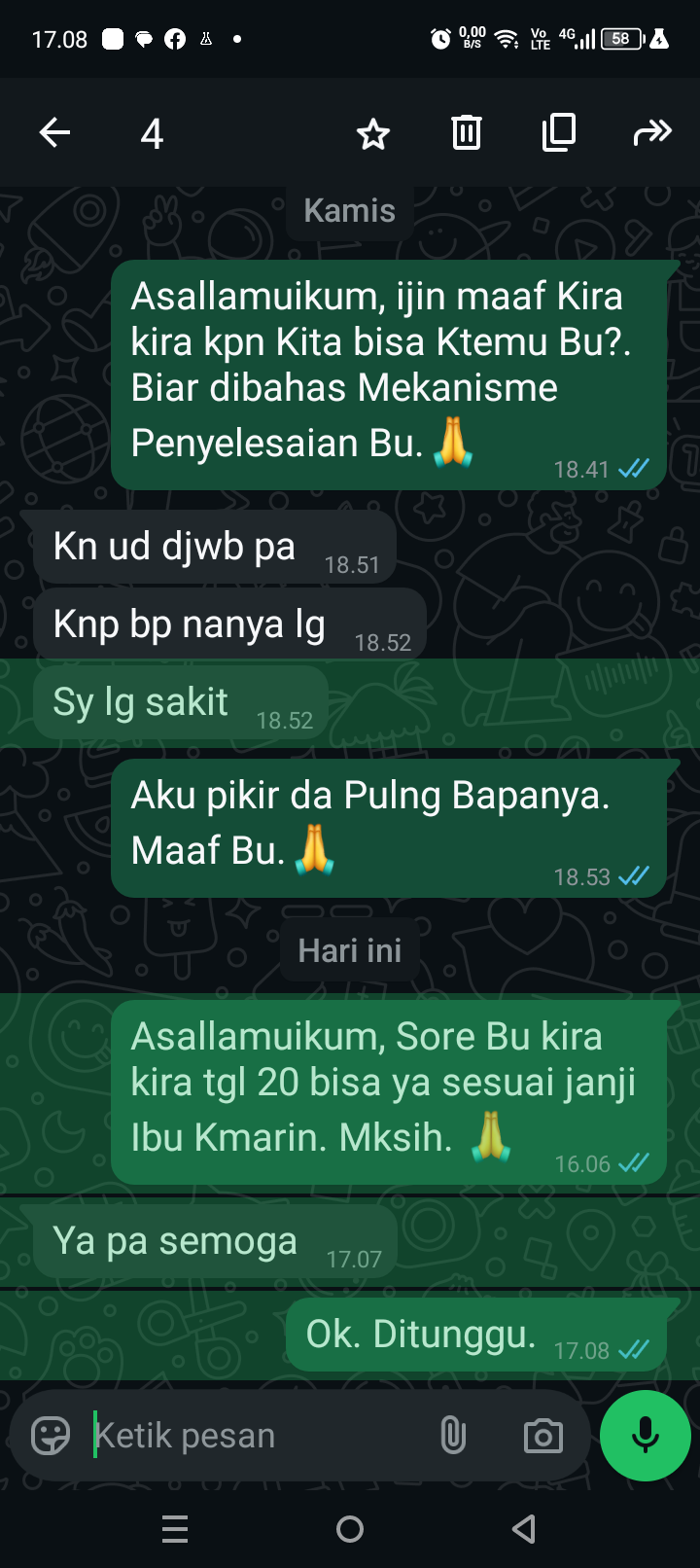Image resolution: width=700 pixels, height=1568 pixels.
Task: Deselect the 'Ok. Ditunggu.' message
Action: [476, 1335]
